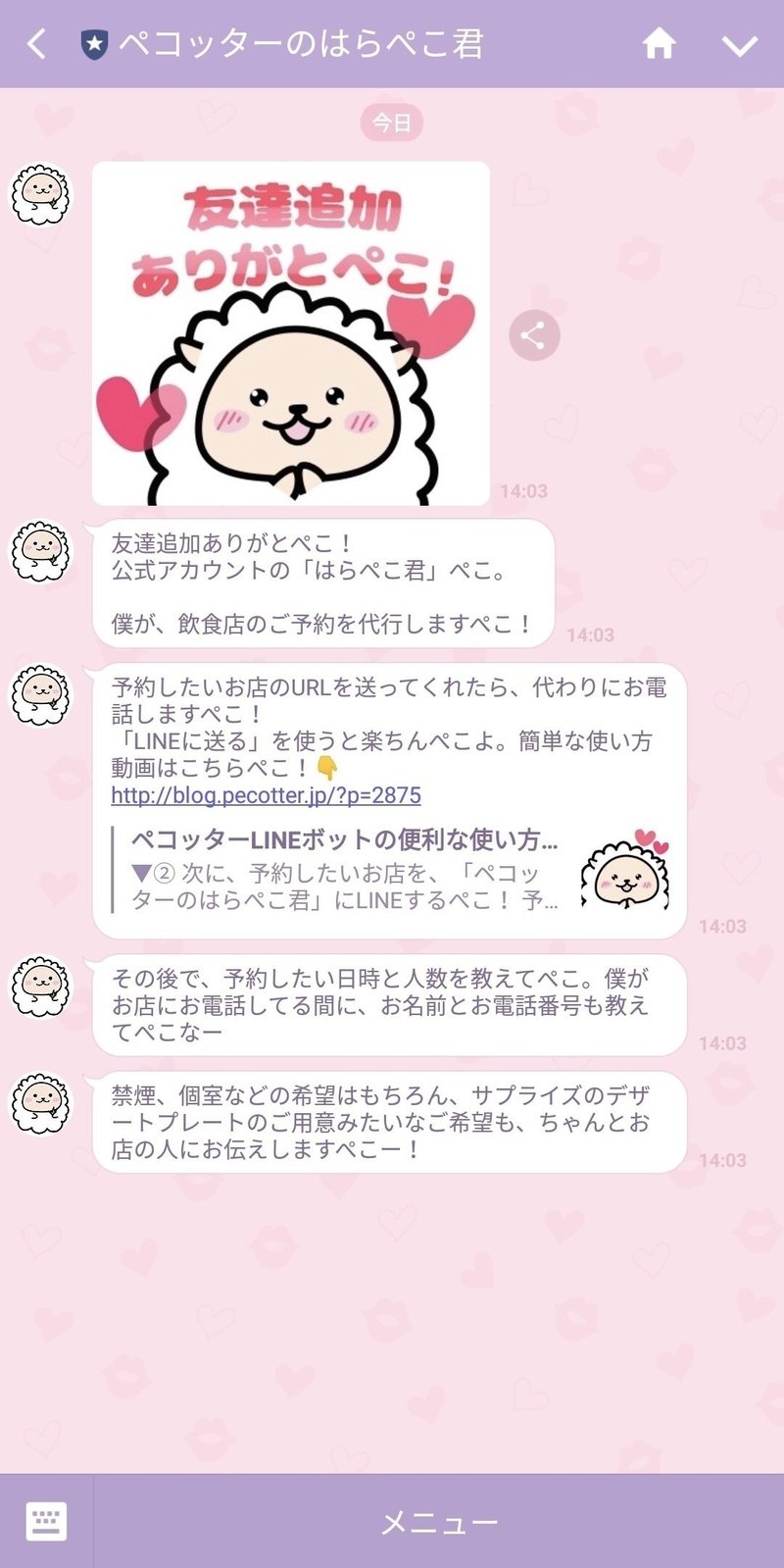Screen dimensions: 784x1568
Task: Go back from the ペコッターのはらぺこ君 chat
Action: [x=37, y=44]
